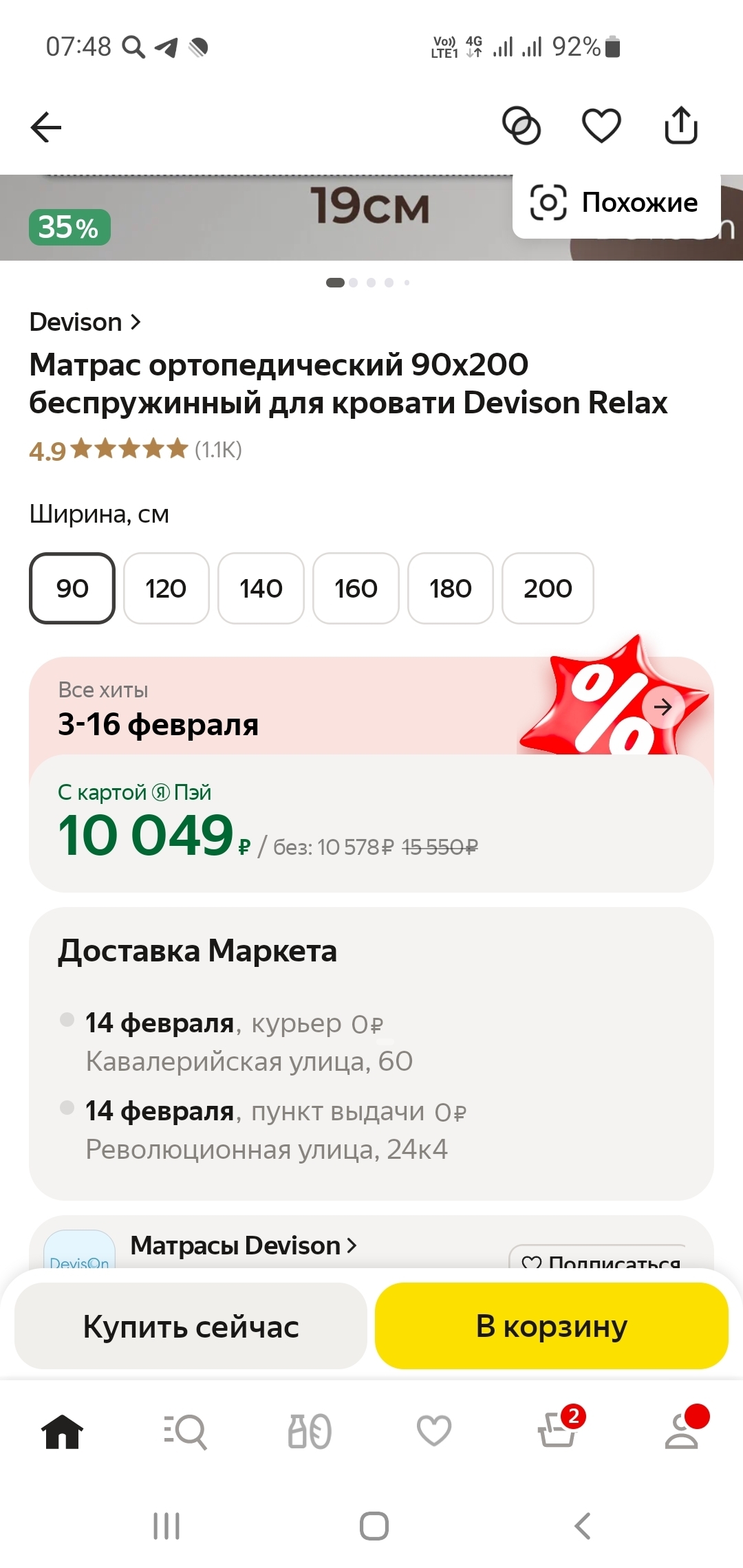Select width 200 cm
The image size is (743, 1568).
tap(548, 589)
